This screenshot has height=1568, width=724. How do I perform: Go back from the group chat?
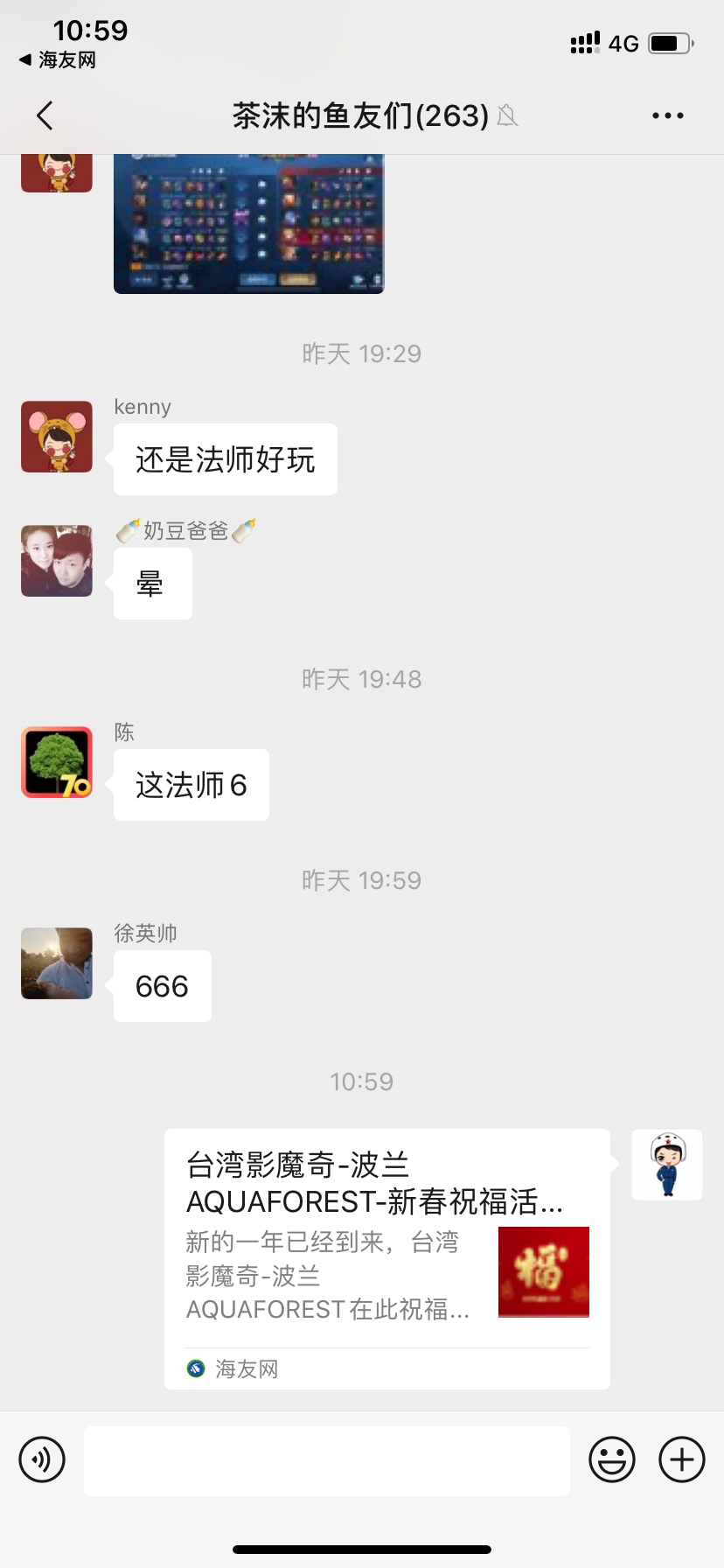pos(45,115)
